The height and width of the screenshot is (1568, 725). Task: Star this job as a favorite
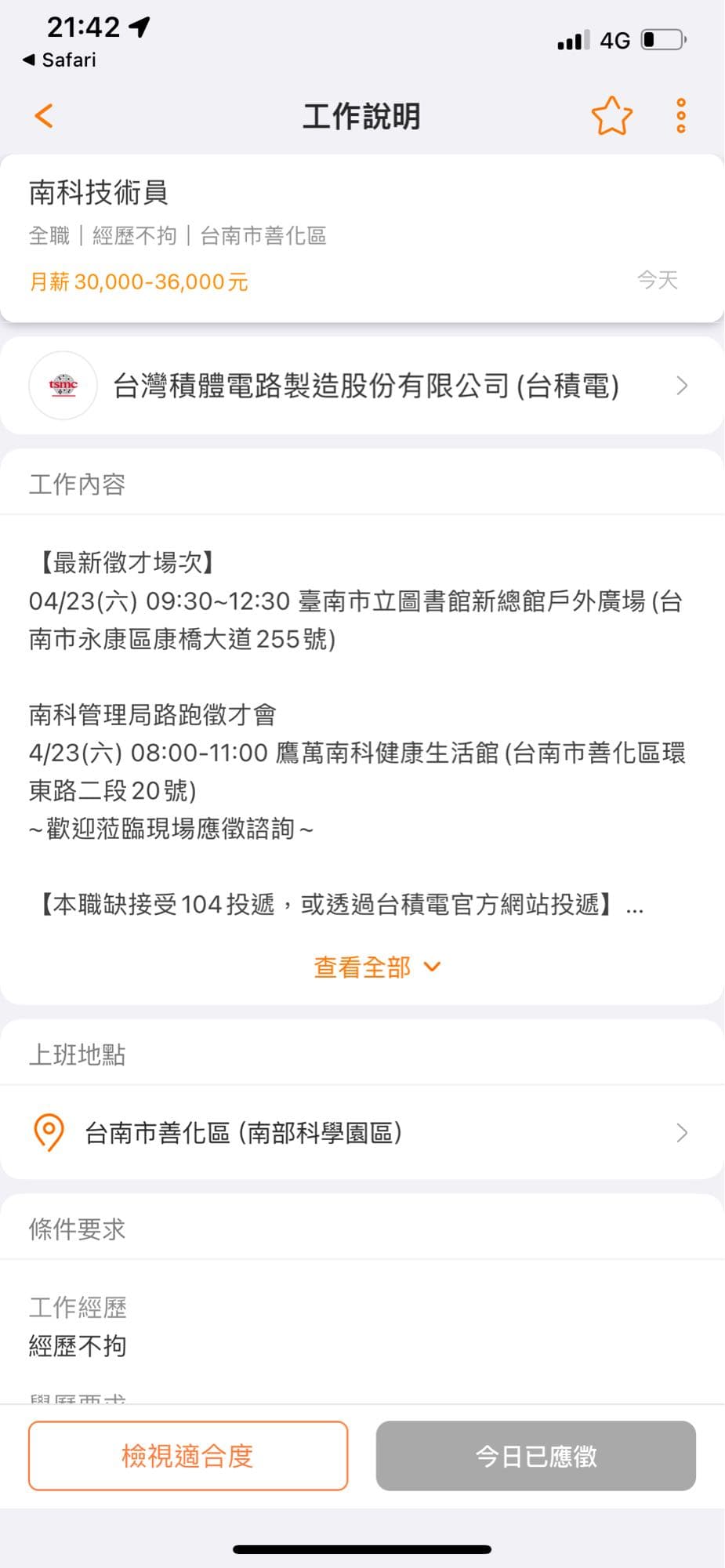coord(612,115)
